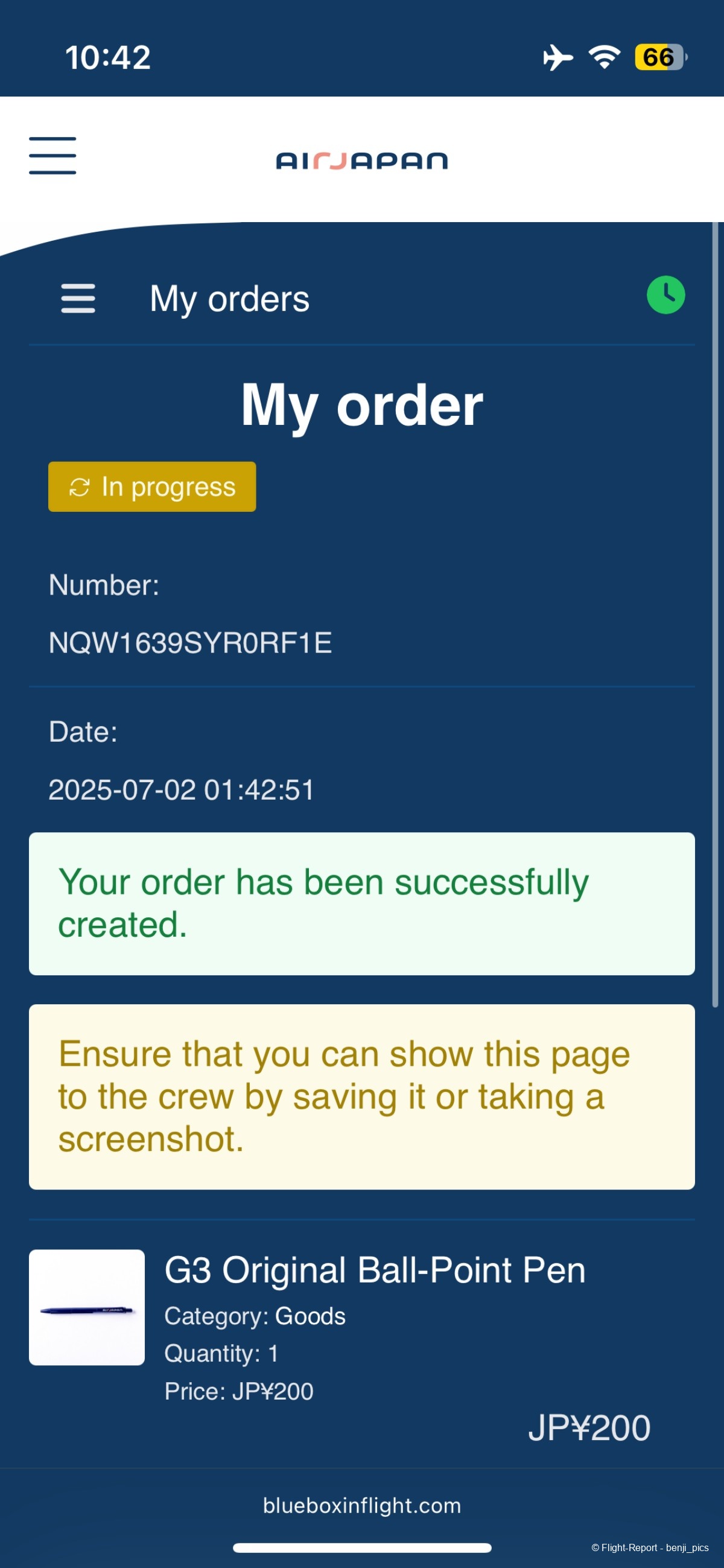Open the G3 Original Ball-Point Pen image
Screen dimensions: 724x1568
(x=87, y=1307)
